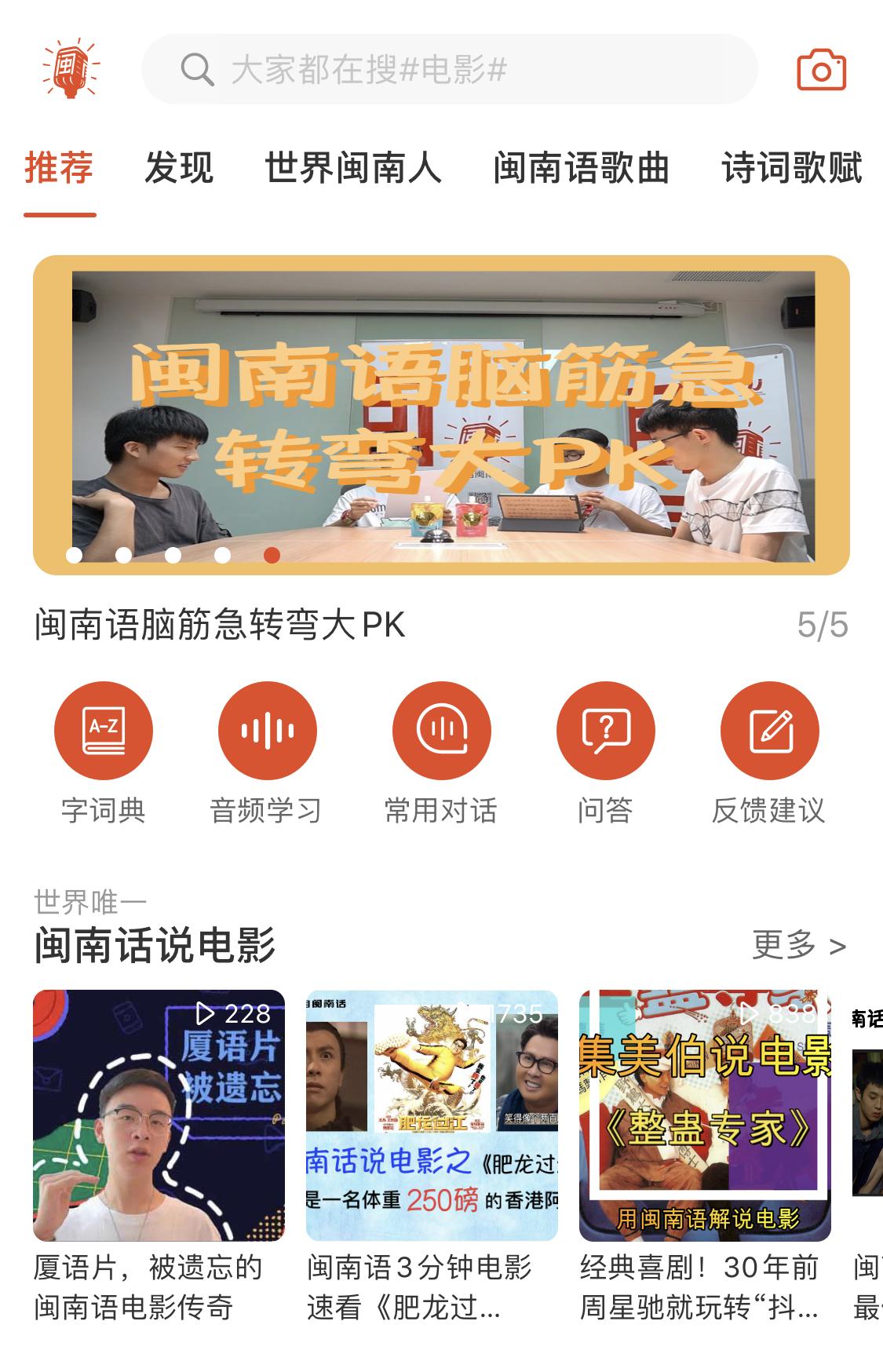Open 常用对话 phrases

pyautogui.click(x=441, y=731)
